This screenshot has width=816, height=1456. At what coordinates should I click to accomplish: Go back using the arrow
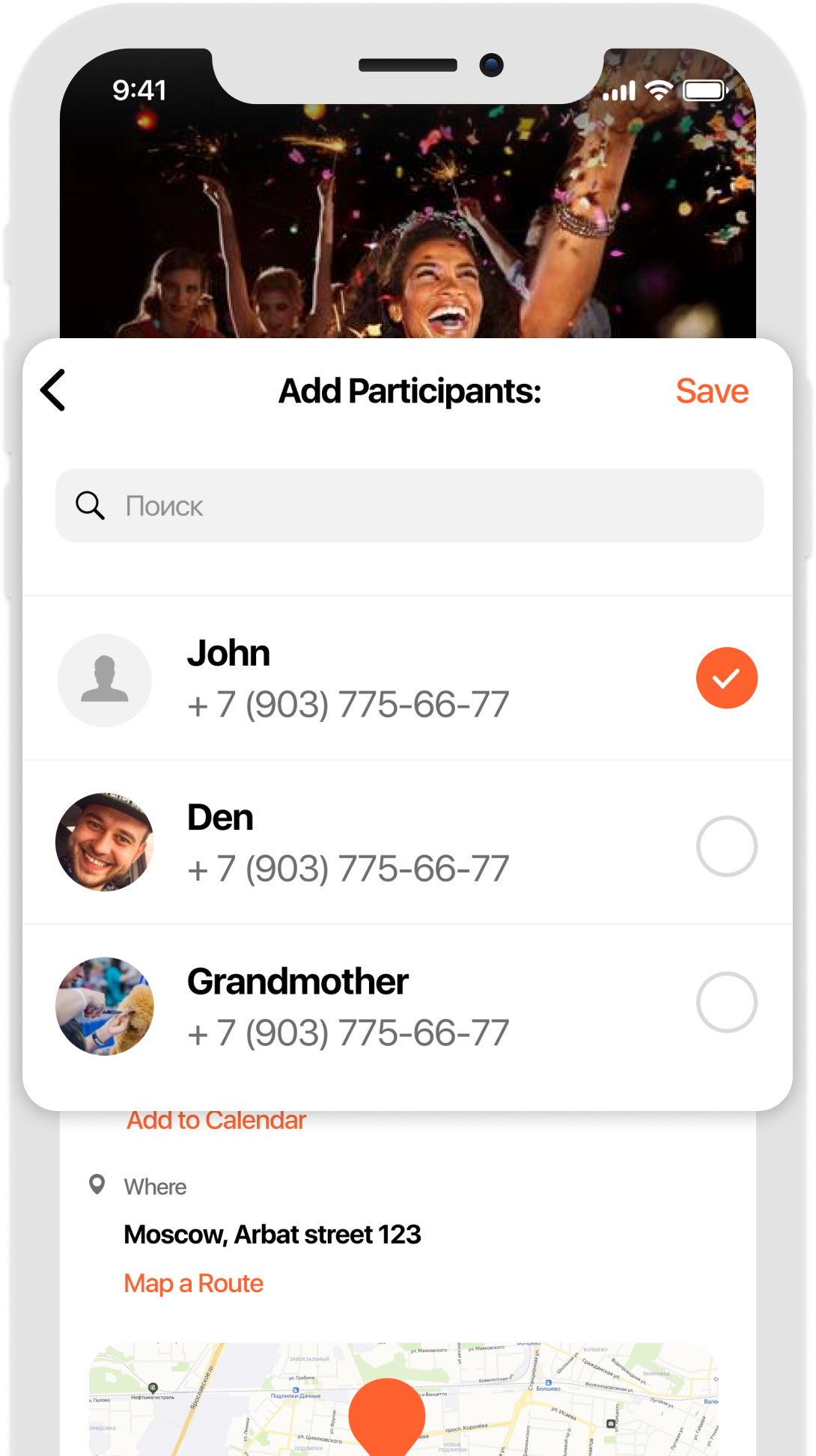point(53,390)
